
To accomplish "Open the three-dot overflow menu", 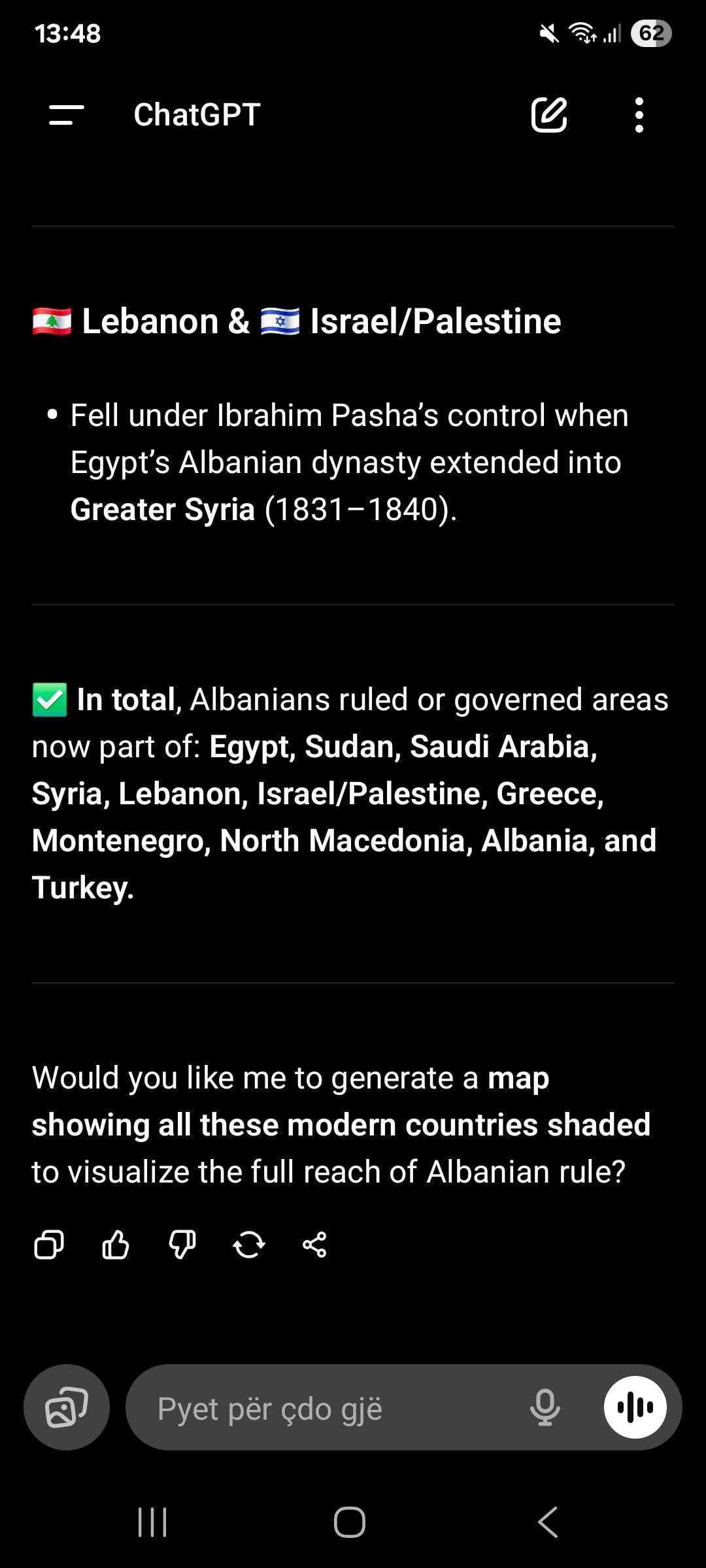I will [x=639, y=115].
